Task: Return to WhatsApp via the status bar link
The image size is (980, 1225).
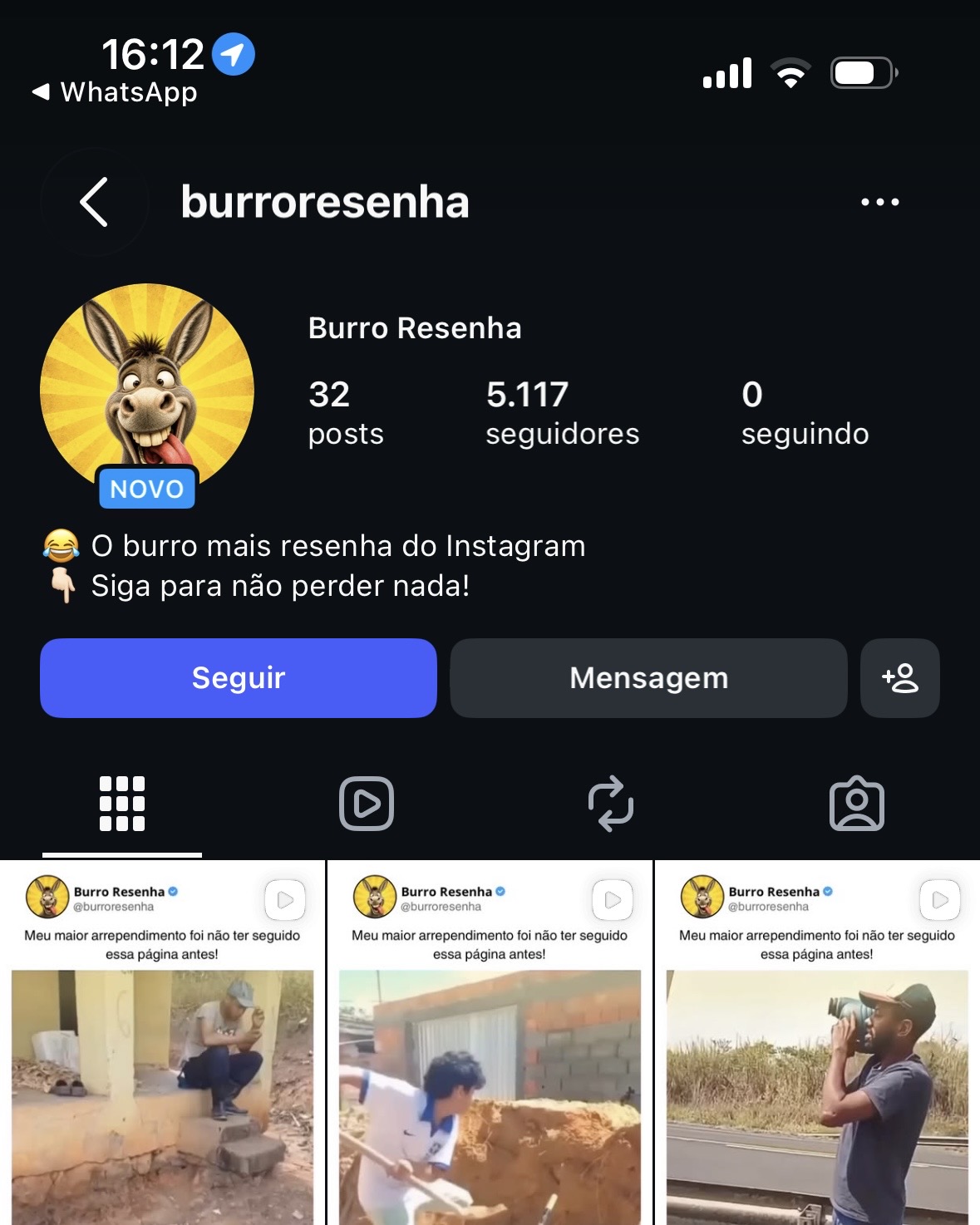Action: [115, 92]
